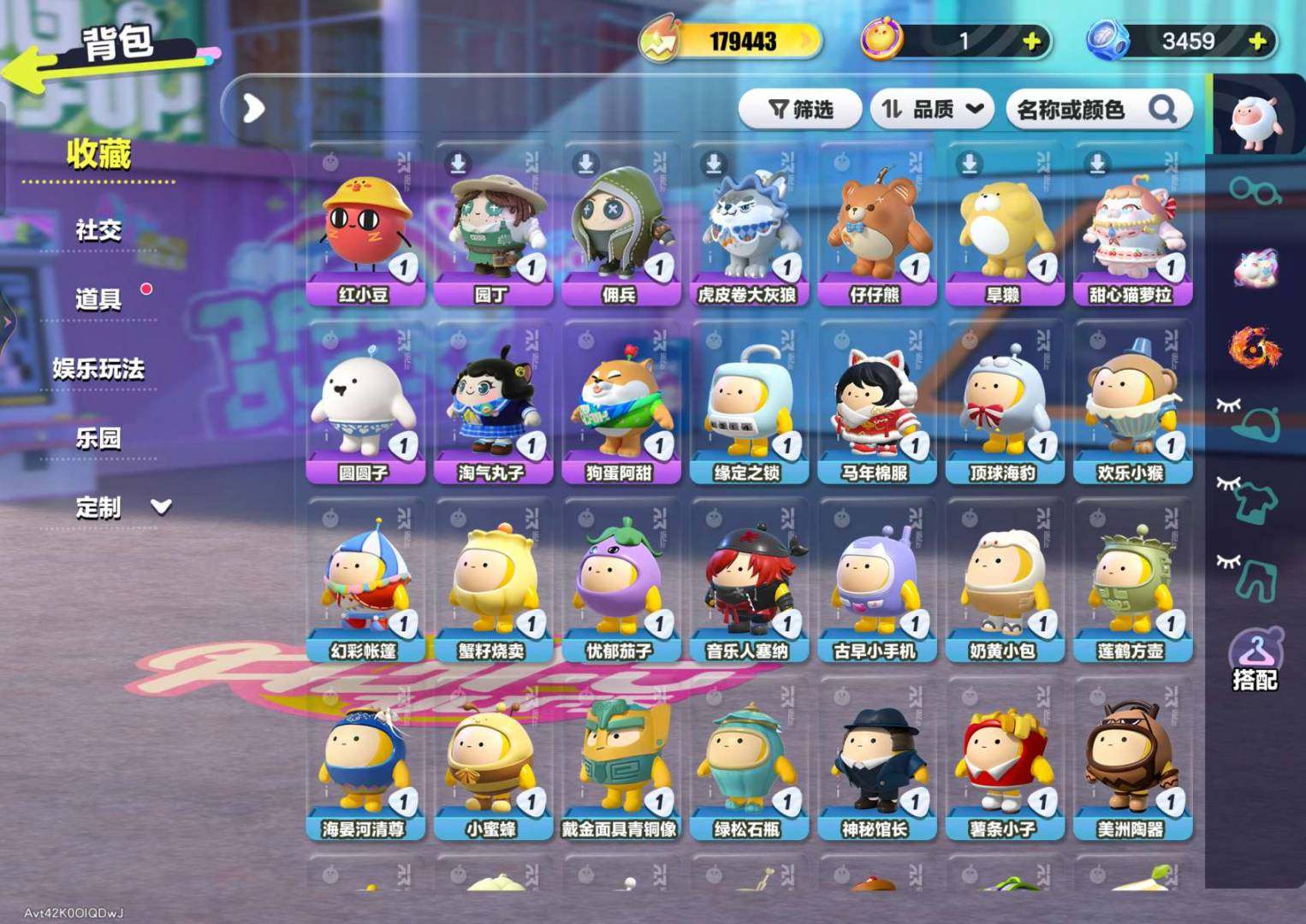Pick the 薯条小子 costume
1306x924 pixels.
pyautogui.click(x=1003, y=763)
